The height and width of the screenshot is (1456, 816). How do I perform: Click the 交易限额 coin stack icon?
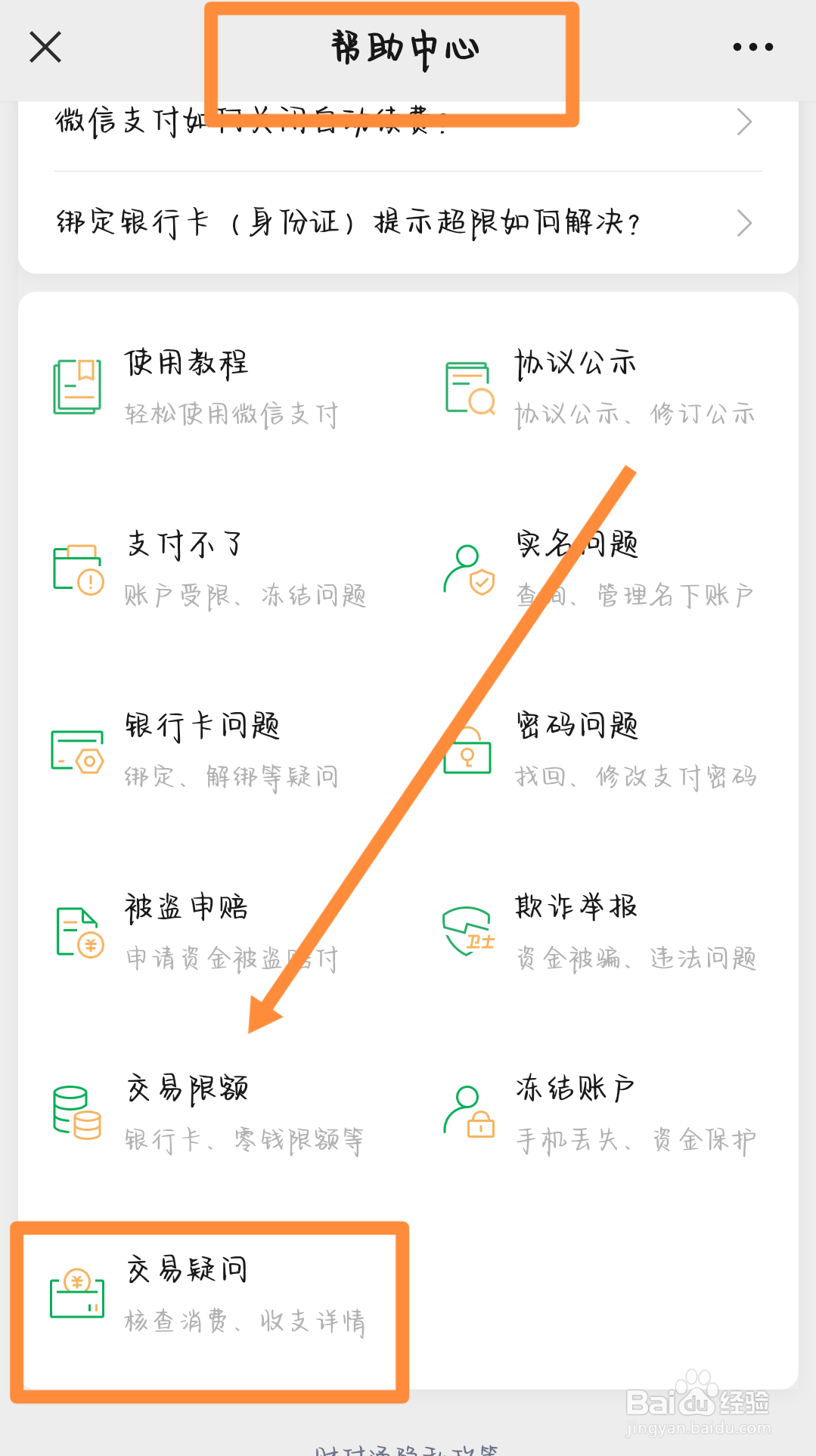[75, 1111]
